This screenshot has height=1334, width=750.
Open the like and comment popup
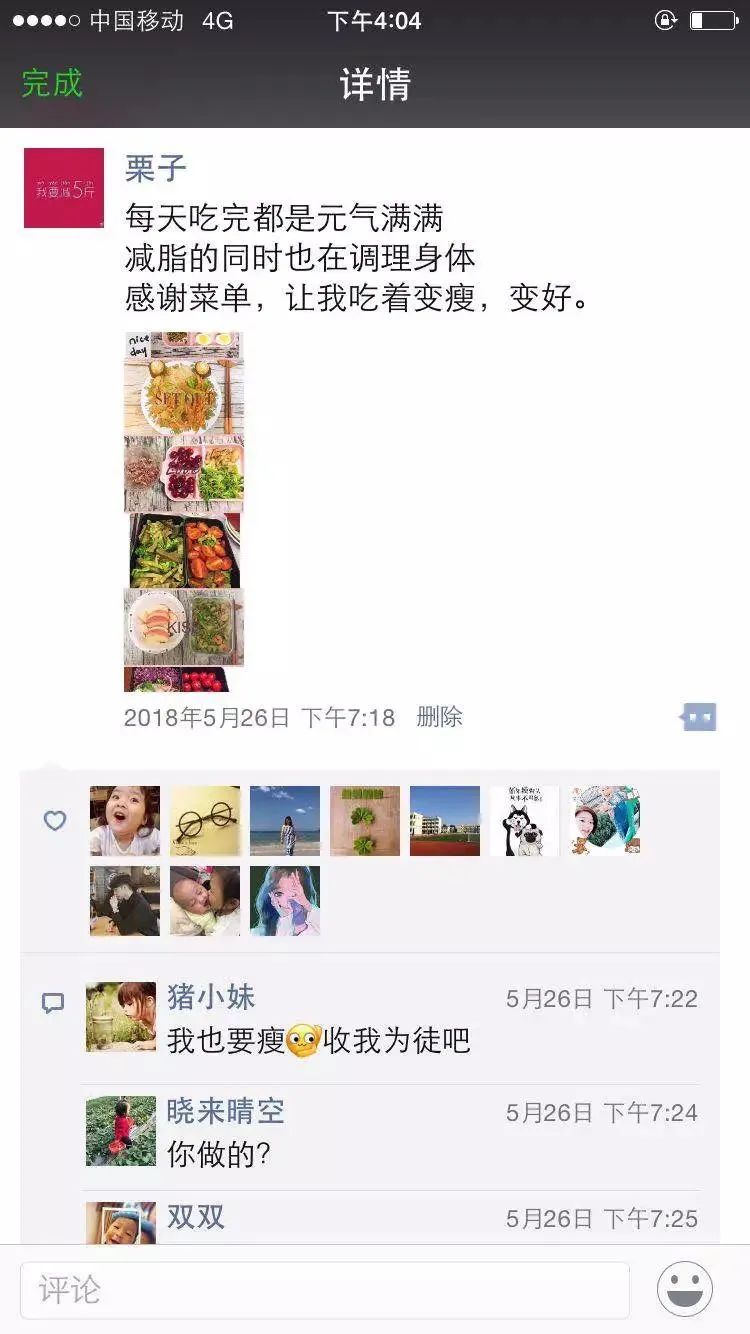tap(698, 717)
